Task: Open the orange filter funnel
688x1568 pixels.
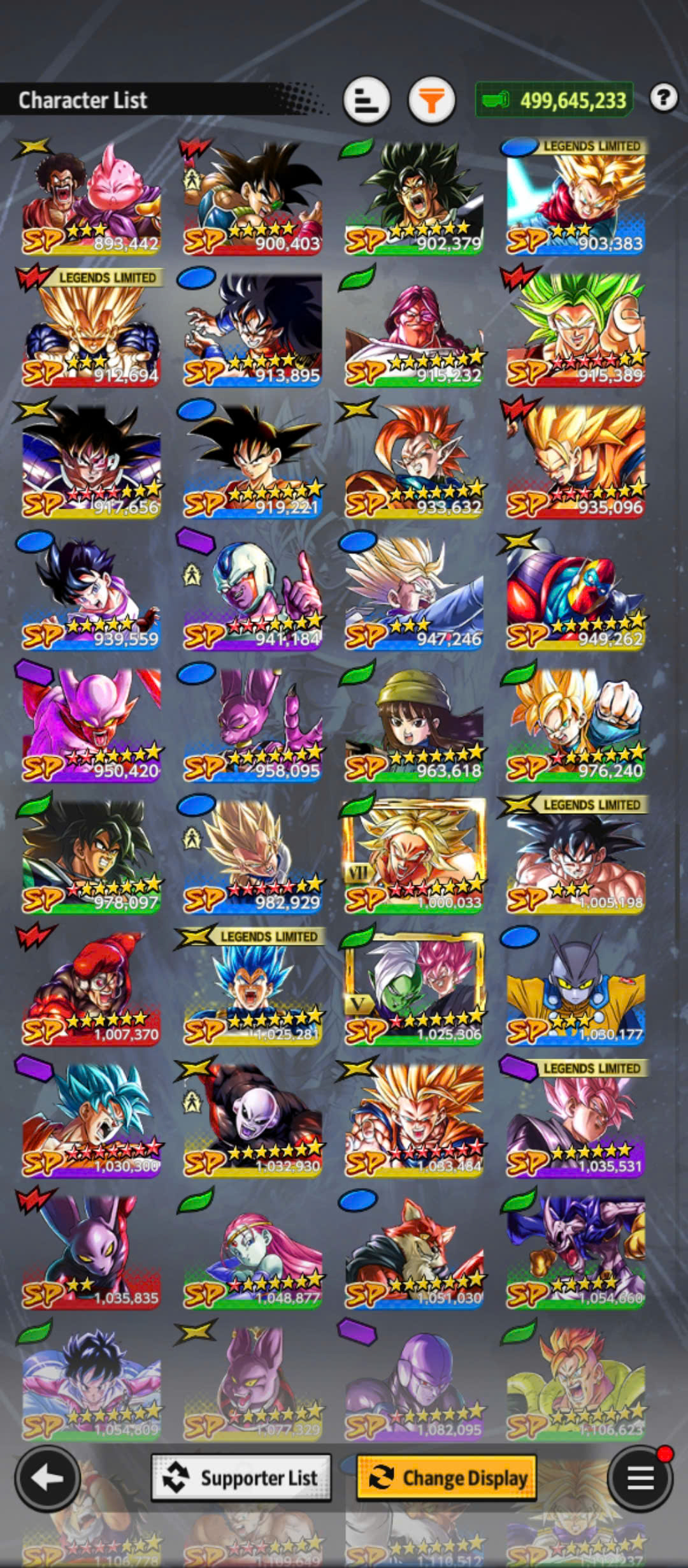Action: click(x=431, y=100)
